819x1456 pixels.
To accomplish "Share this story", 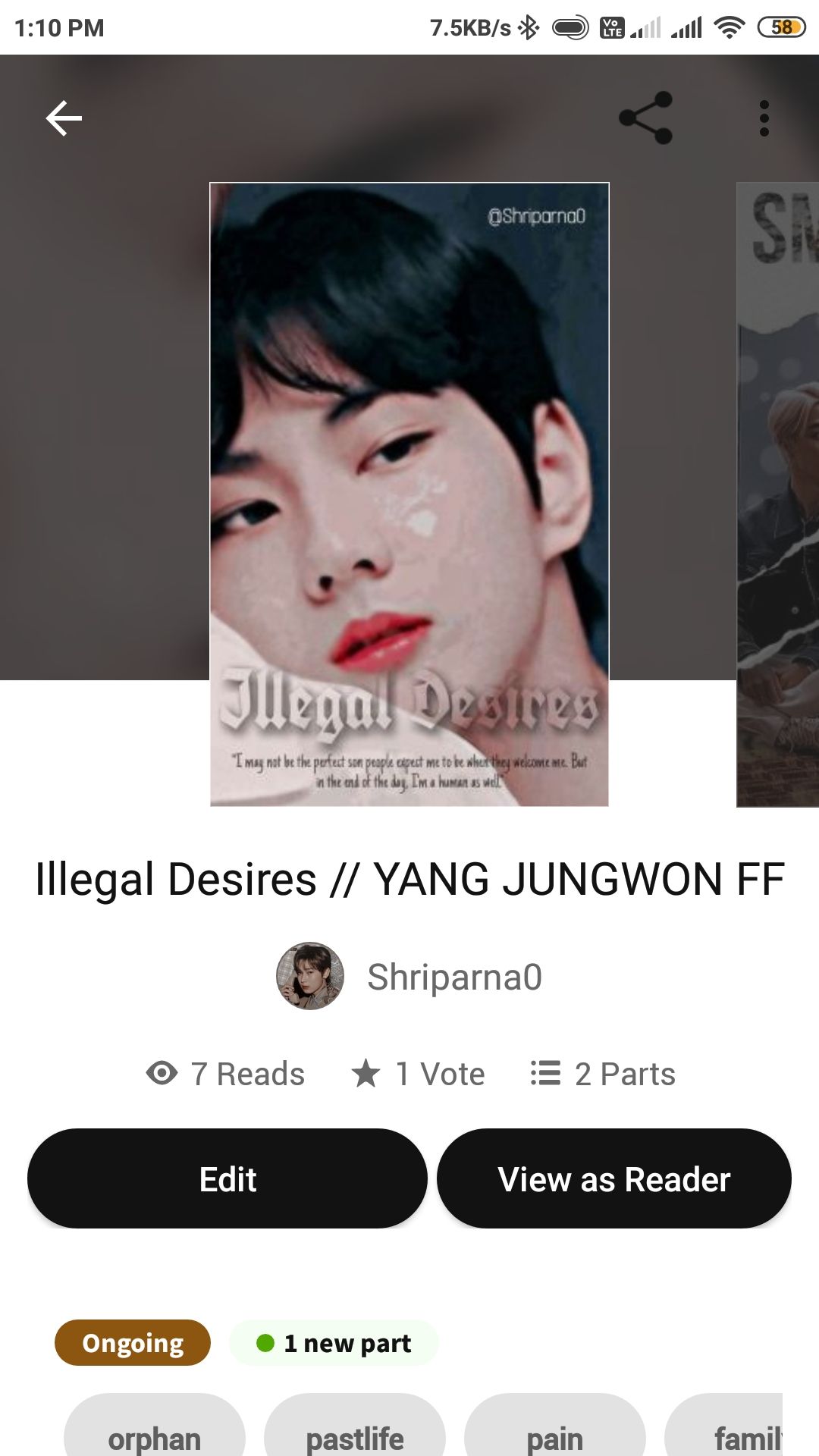I will 645,118.
